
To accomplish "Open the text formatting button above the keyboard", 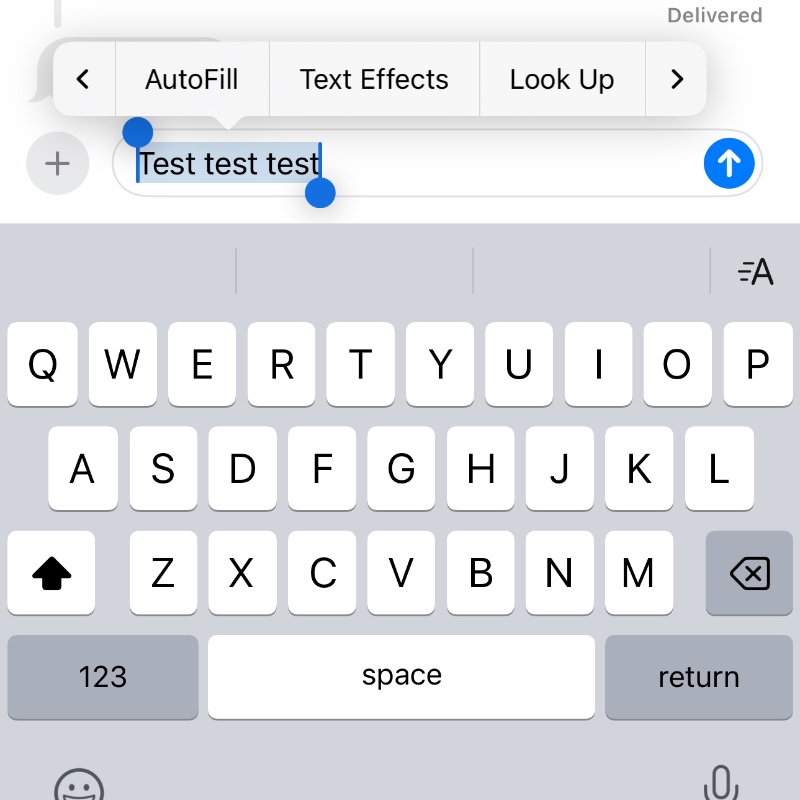I will click(755, 272).
